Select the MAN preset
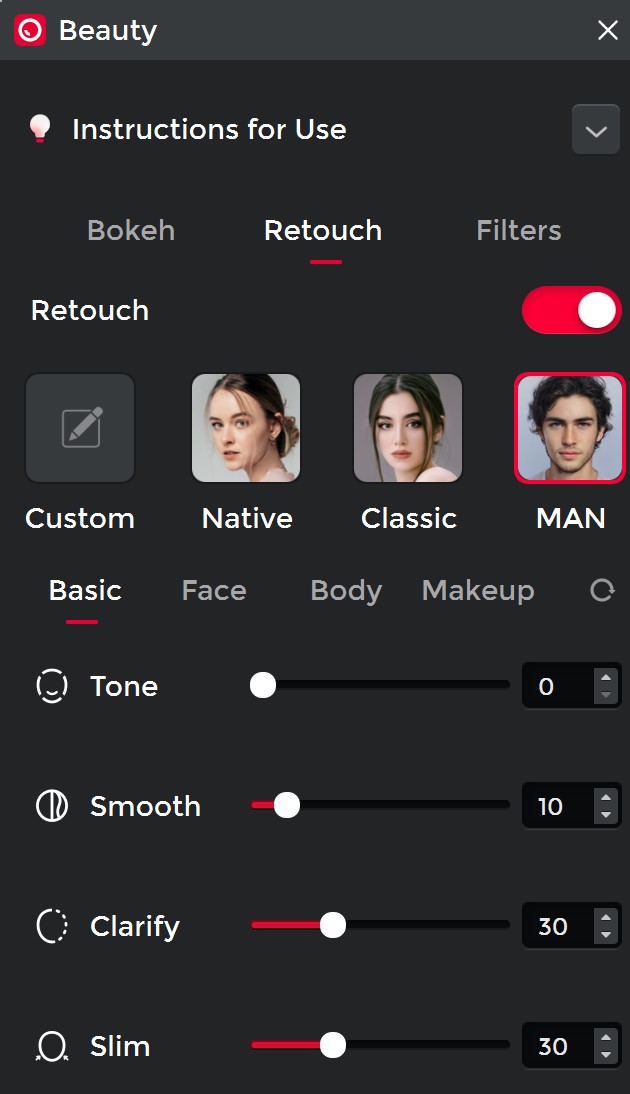The width and height of the screenshot is (630, 1094). [x=570, y=429]
